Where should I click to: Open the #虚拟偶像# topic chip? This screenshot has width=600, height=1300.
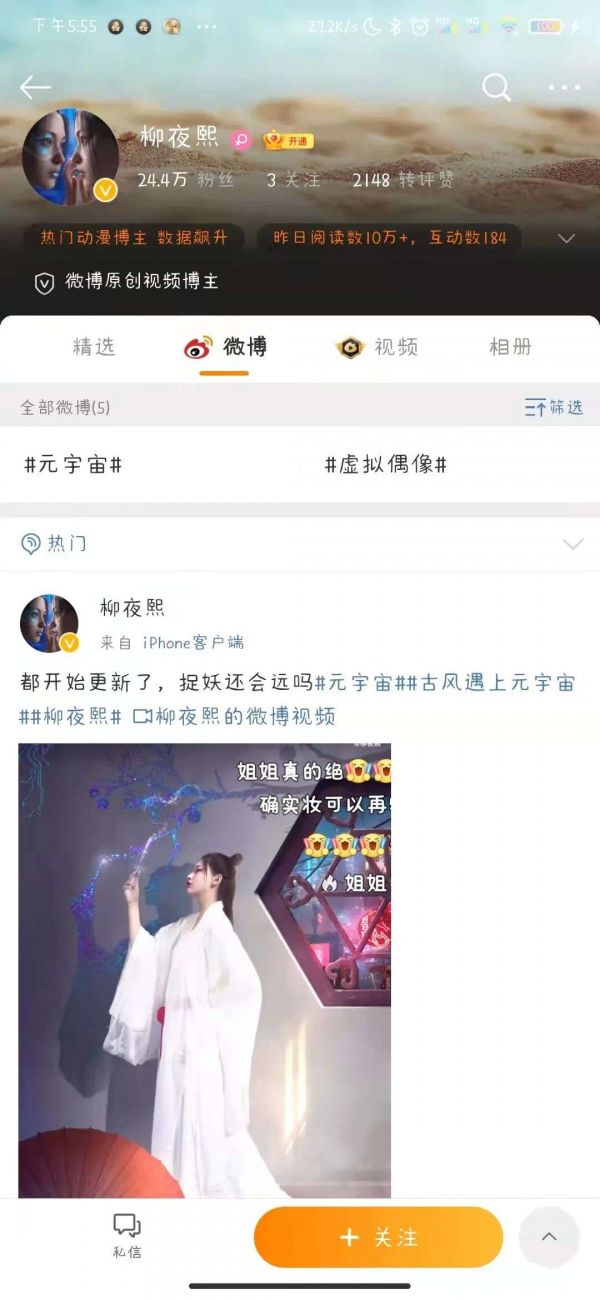[386, 465]
